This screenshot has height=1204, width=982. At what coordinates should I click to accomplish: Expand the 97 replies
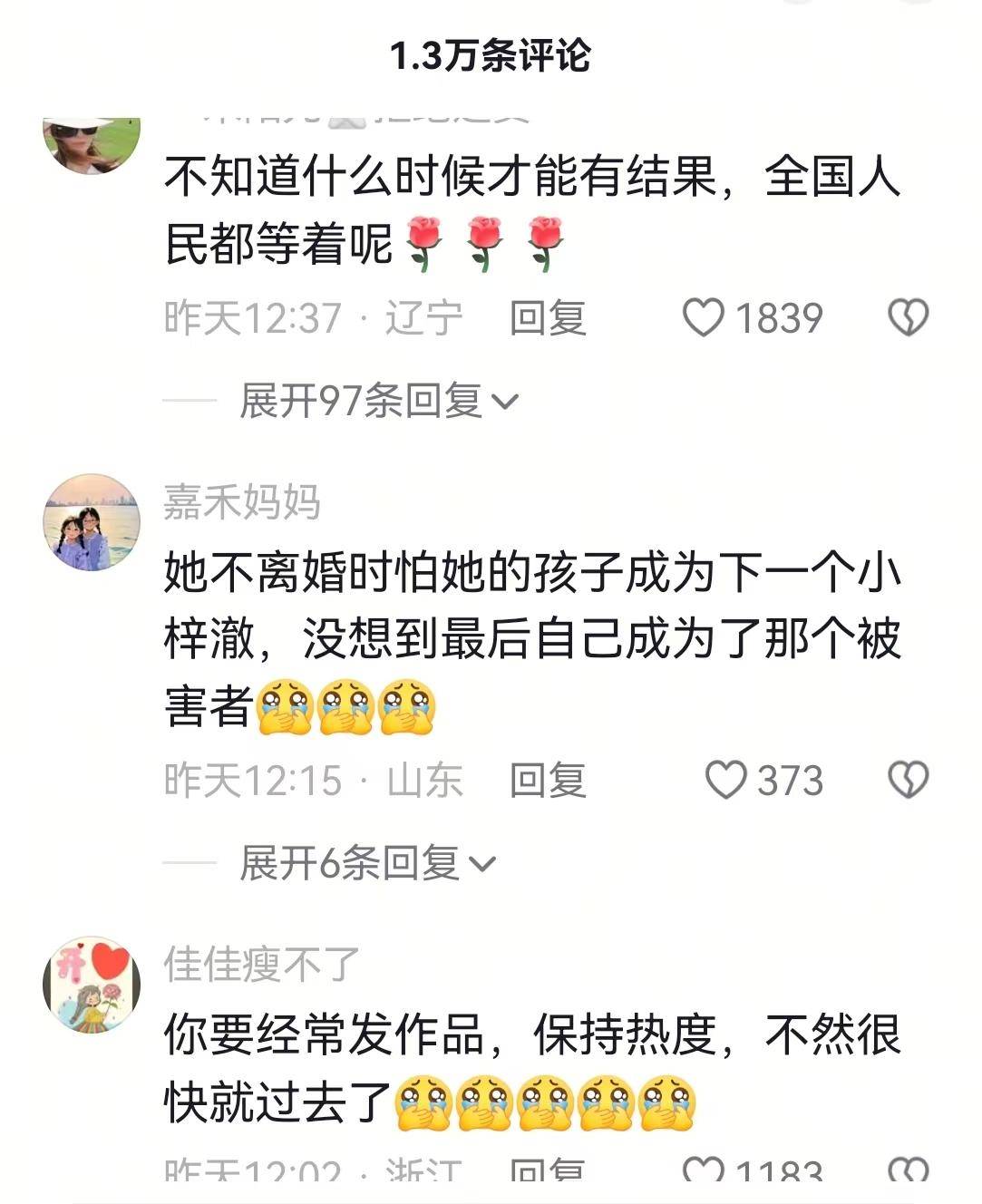pos(378,401)
